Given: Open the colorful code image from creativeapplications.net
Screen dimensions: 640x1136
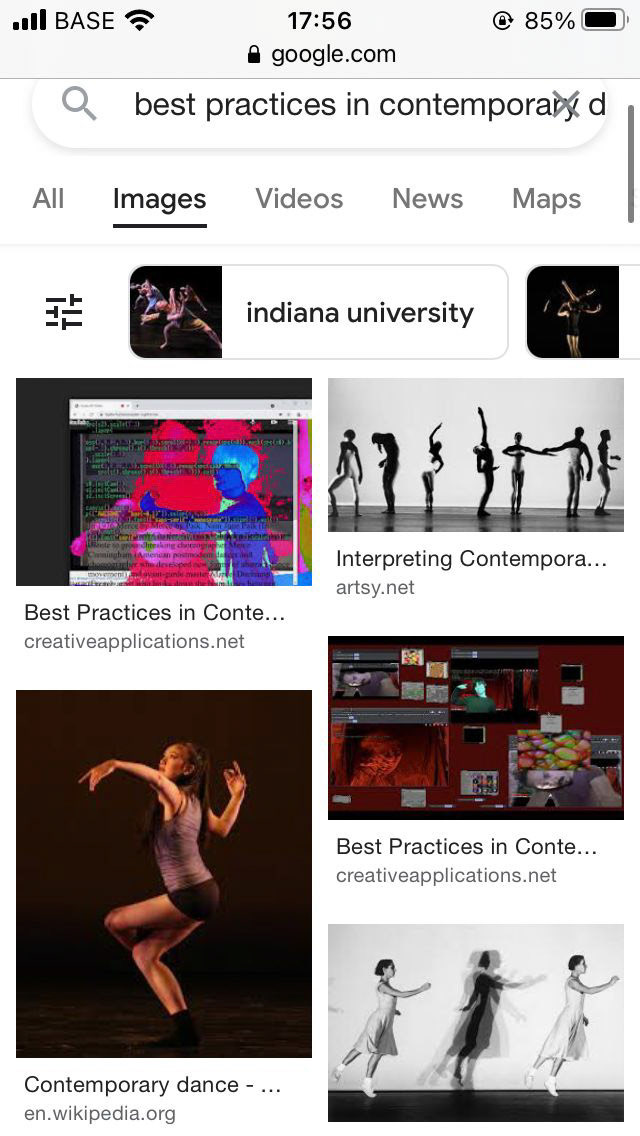Looking at the screenshot, I should [164, 482].
